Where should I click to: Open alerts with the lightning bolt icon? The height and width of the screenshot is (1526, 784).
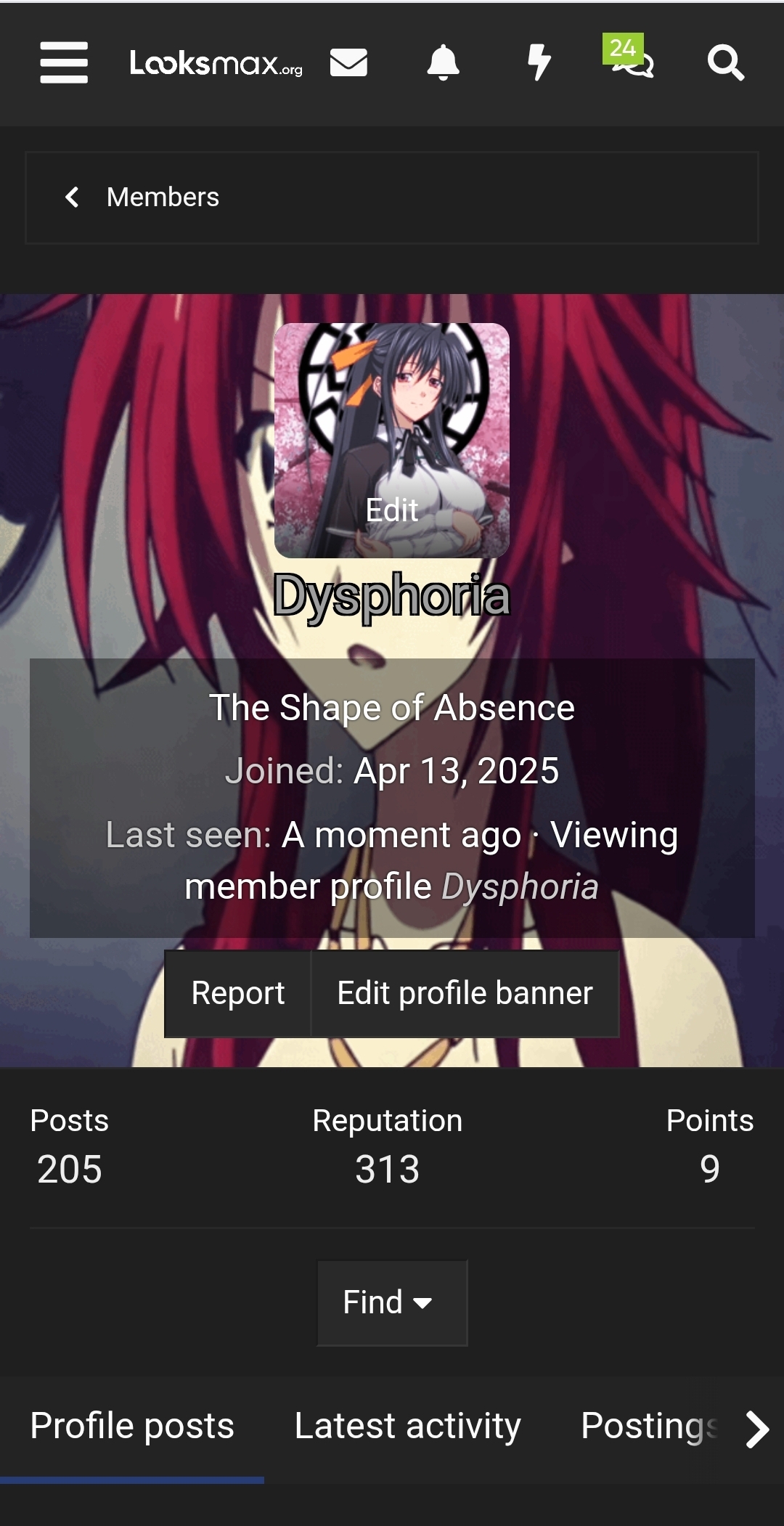[538, 65]
